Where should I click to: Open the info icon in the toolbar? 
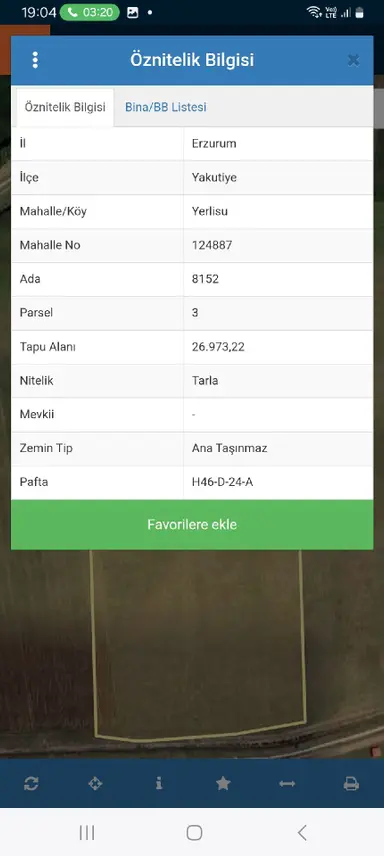(159, 783)
